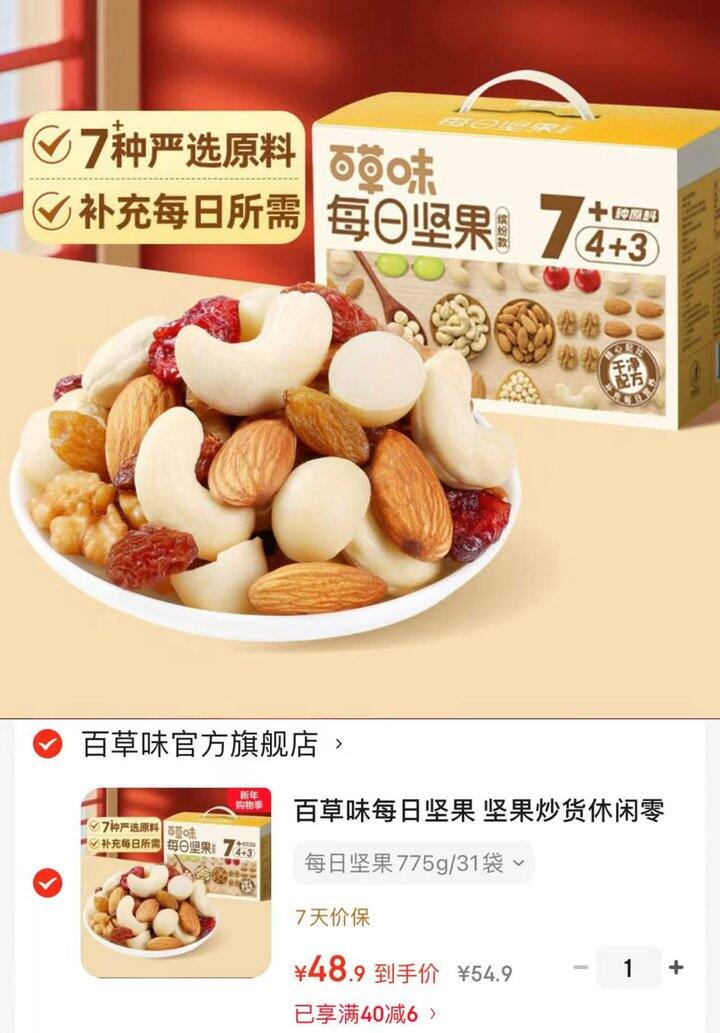Deselect the 每日坚果 item checkbox

(x=48, y=880)
